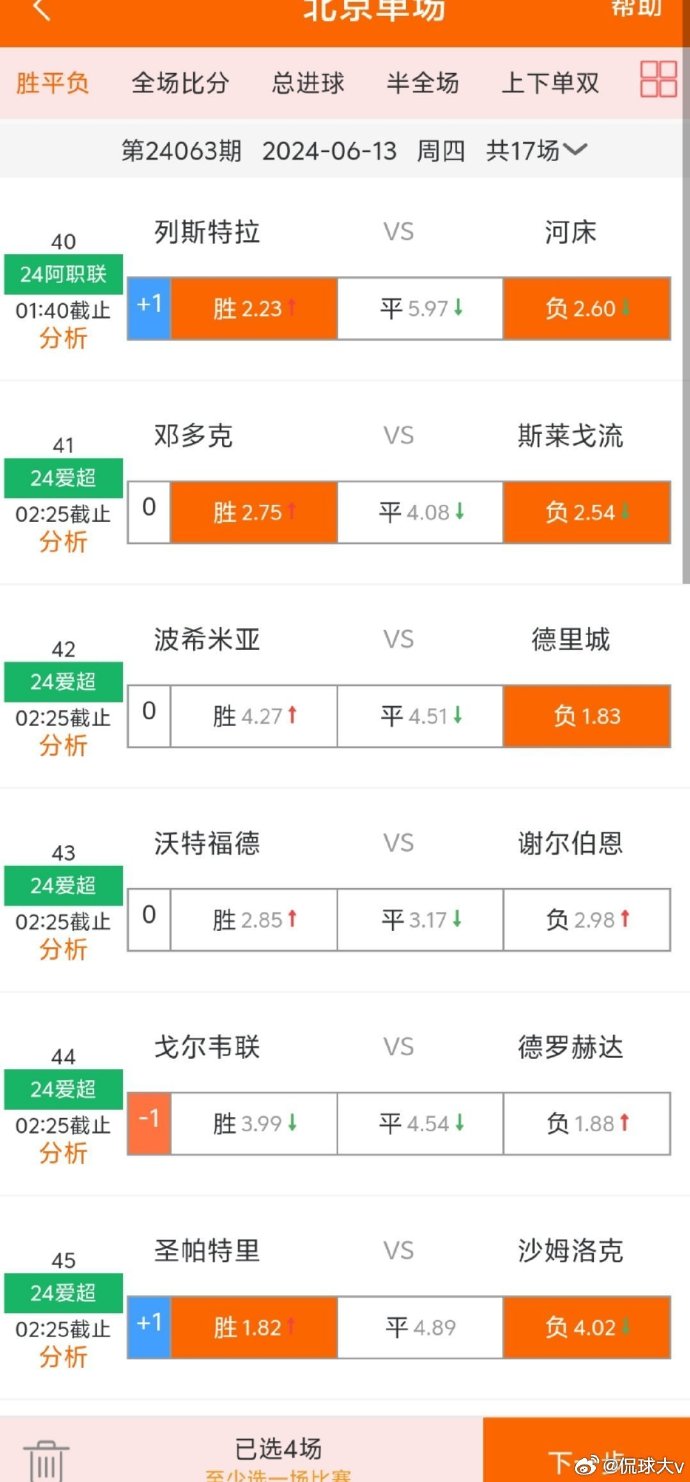The height and width of the screenshot is (1482, 690).
Task: Choose 负 1.88 for 德罗赫达
Action: coord(587,1124)
